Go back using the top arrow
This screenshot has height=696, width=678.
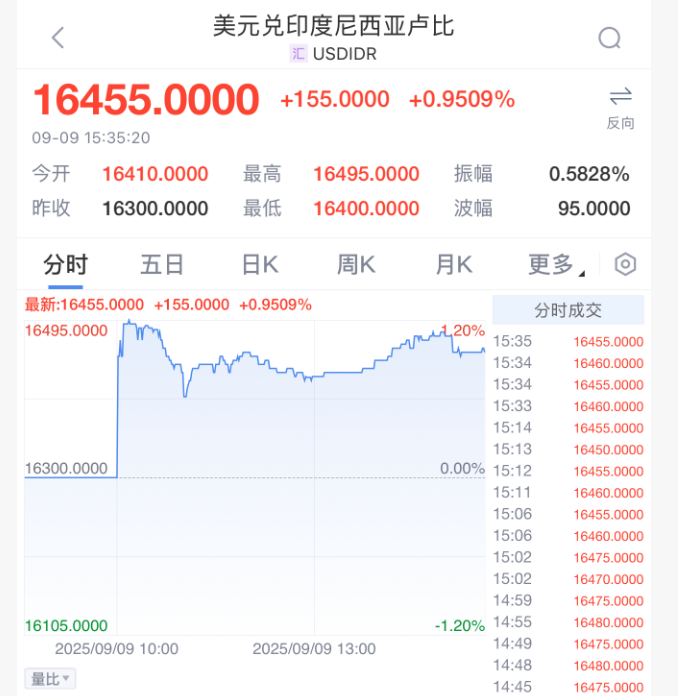pos(58,38)
